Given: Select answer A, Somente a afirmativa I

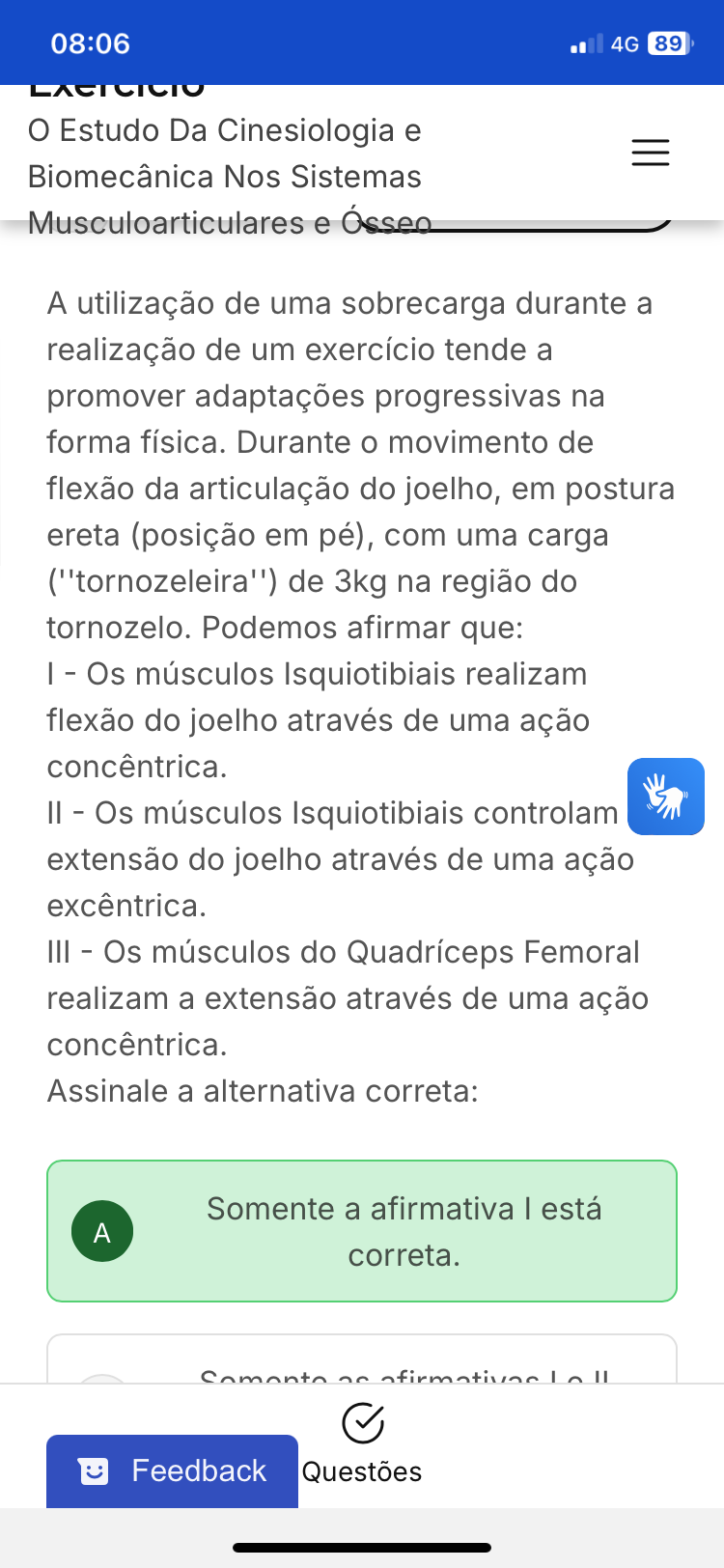Looking at the screenshot, I should point(362,1231).
